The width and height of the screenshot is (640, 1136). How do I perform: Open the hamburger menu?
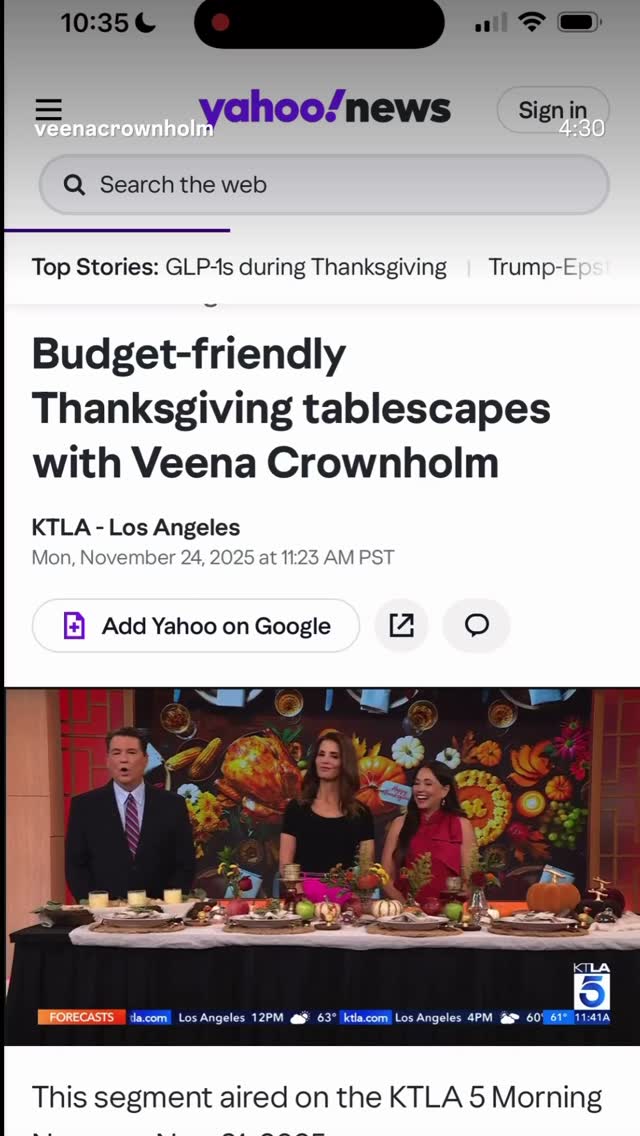pos(49,109)
